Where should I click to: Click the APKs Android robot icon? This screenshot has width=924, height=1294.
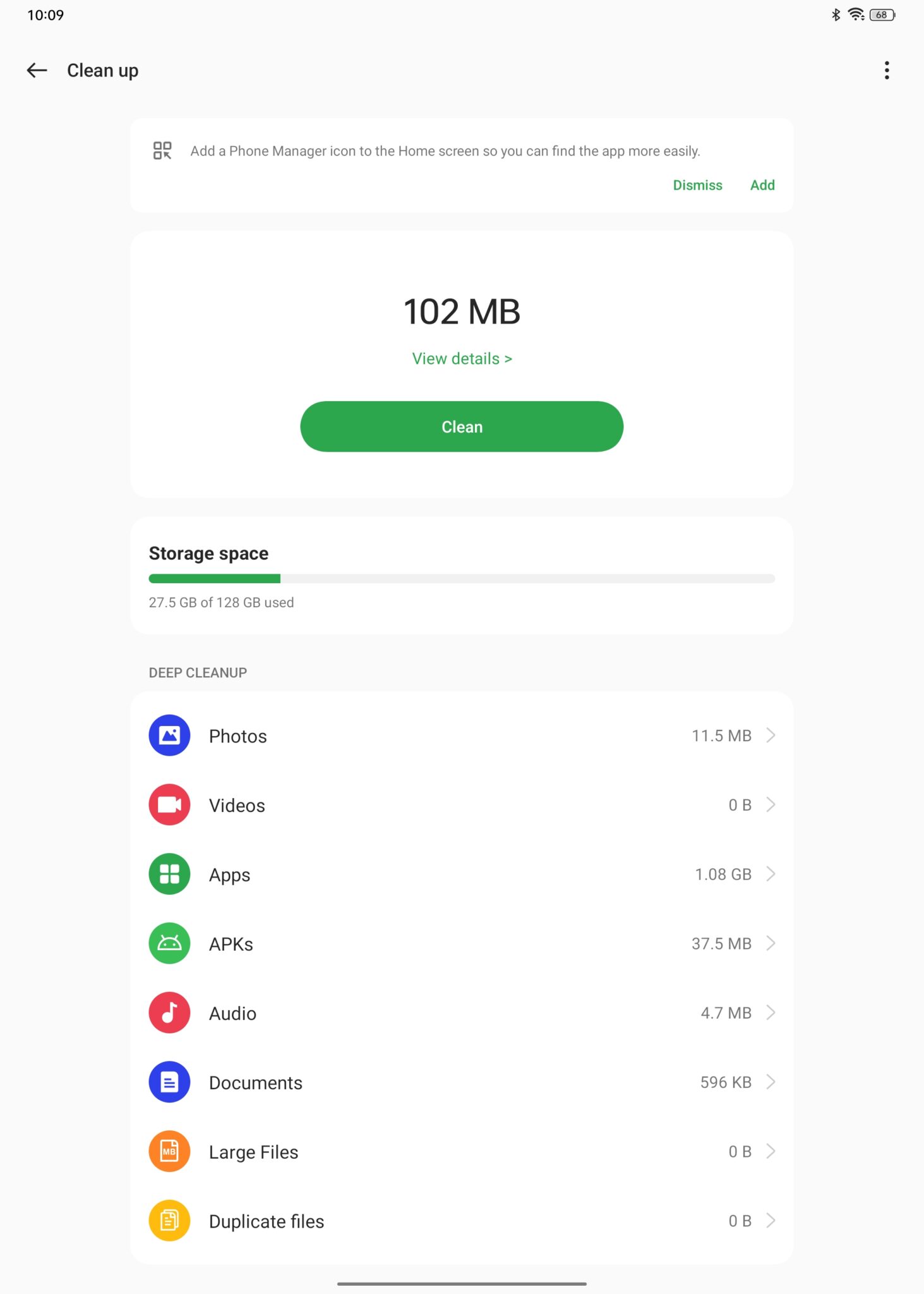point(169,943)
